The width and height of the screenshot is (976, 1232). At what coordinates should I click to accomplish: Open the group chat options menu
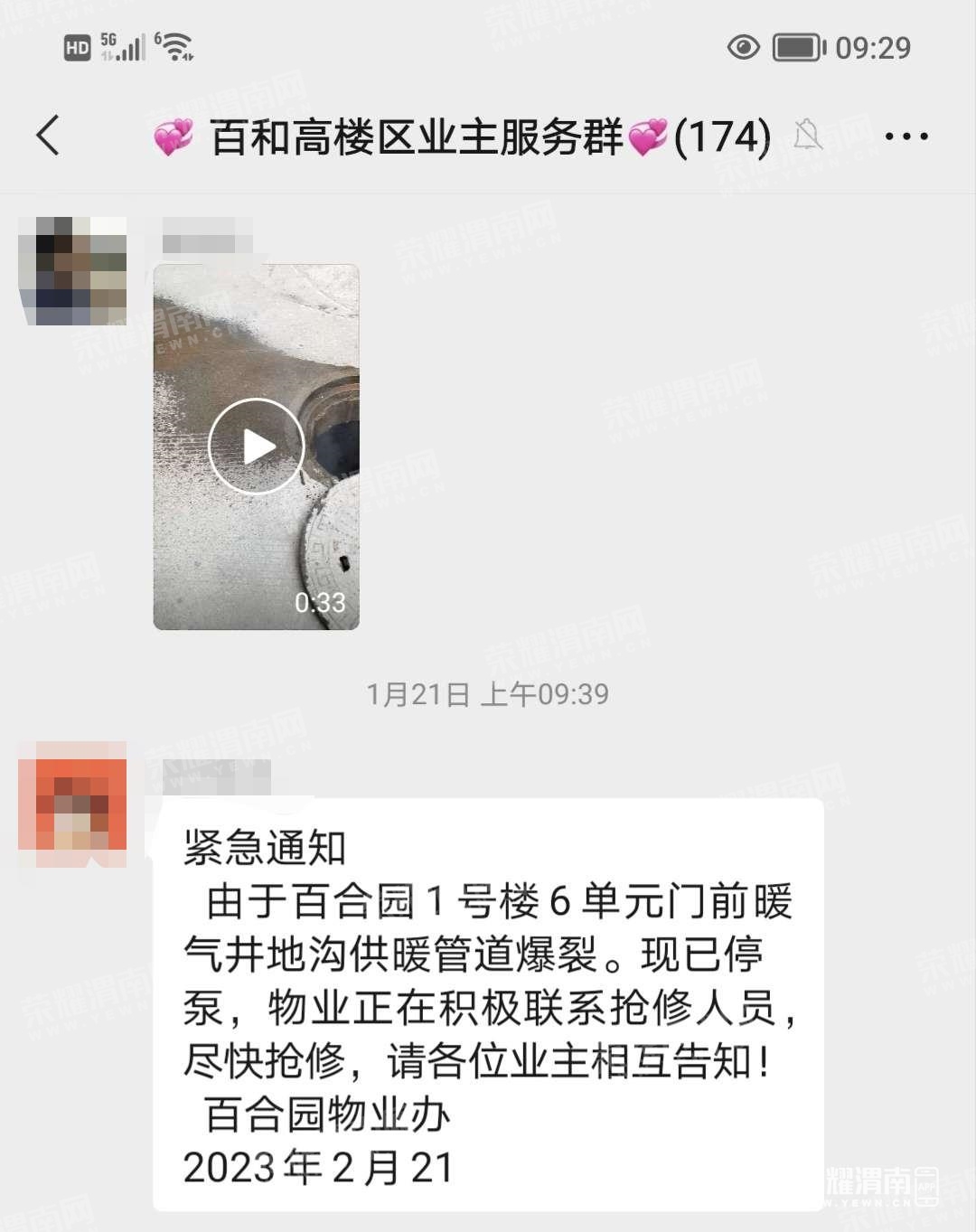pos(906,136)
